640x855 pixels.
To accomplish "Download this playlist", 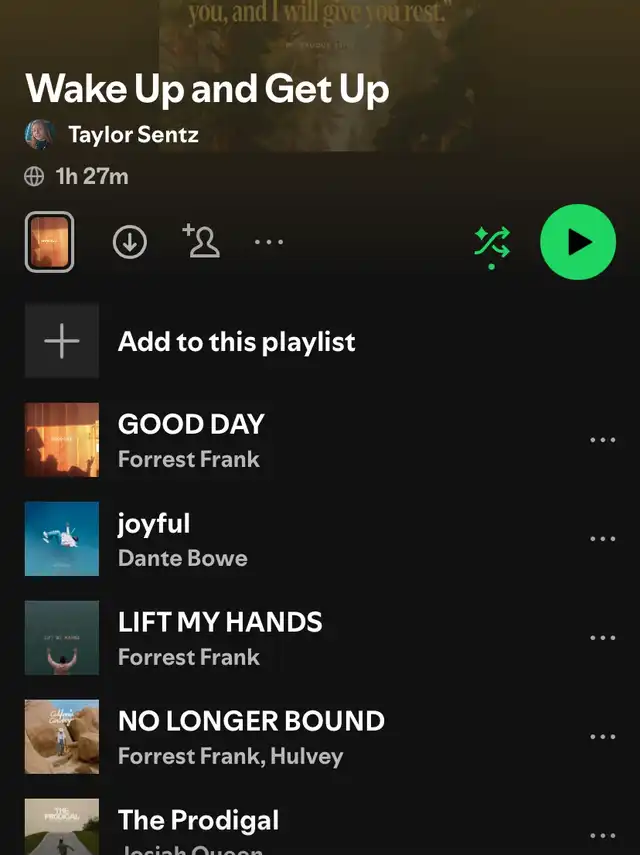I will pyautogui.click(x=130, y=242).
